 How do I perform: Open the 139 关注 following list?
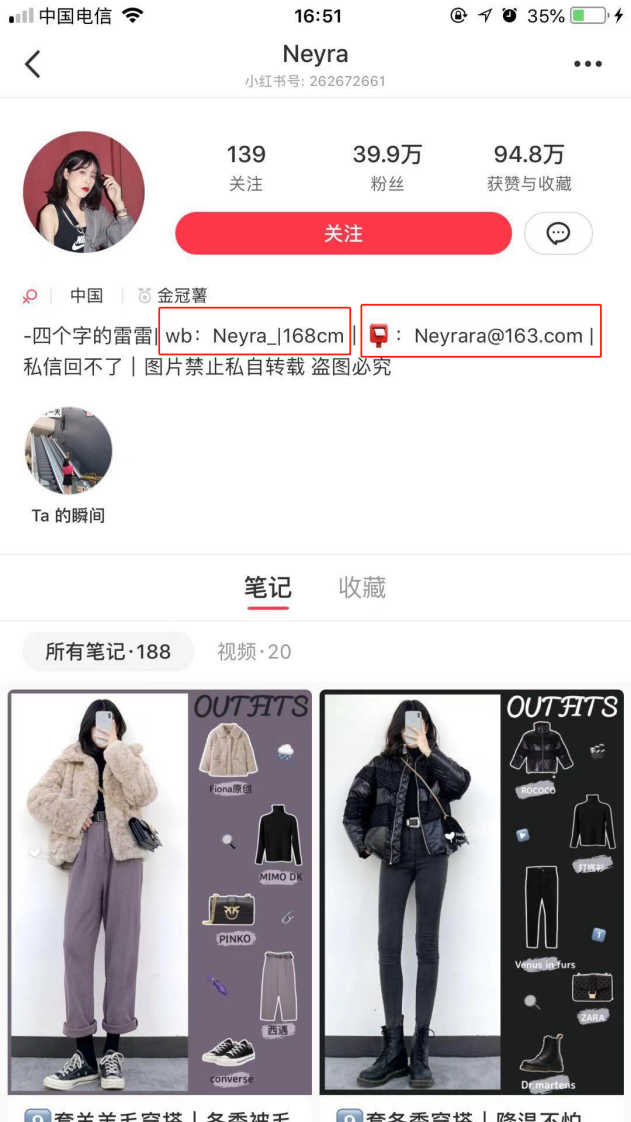click(x=246, y=167)
